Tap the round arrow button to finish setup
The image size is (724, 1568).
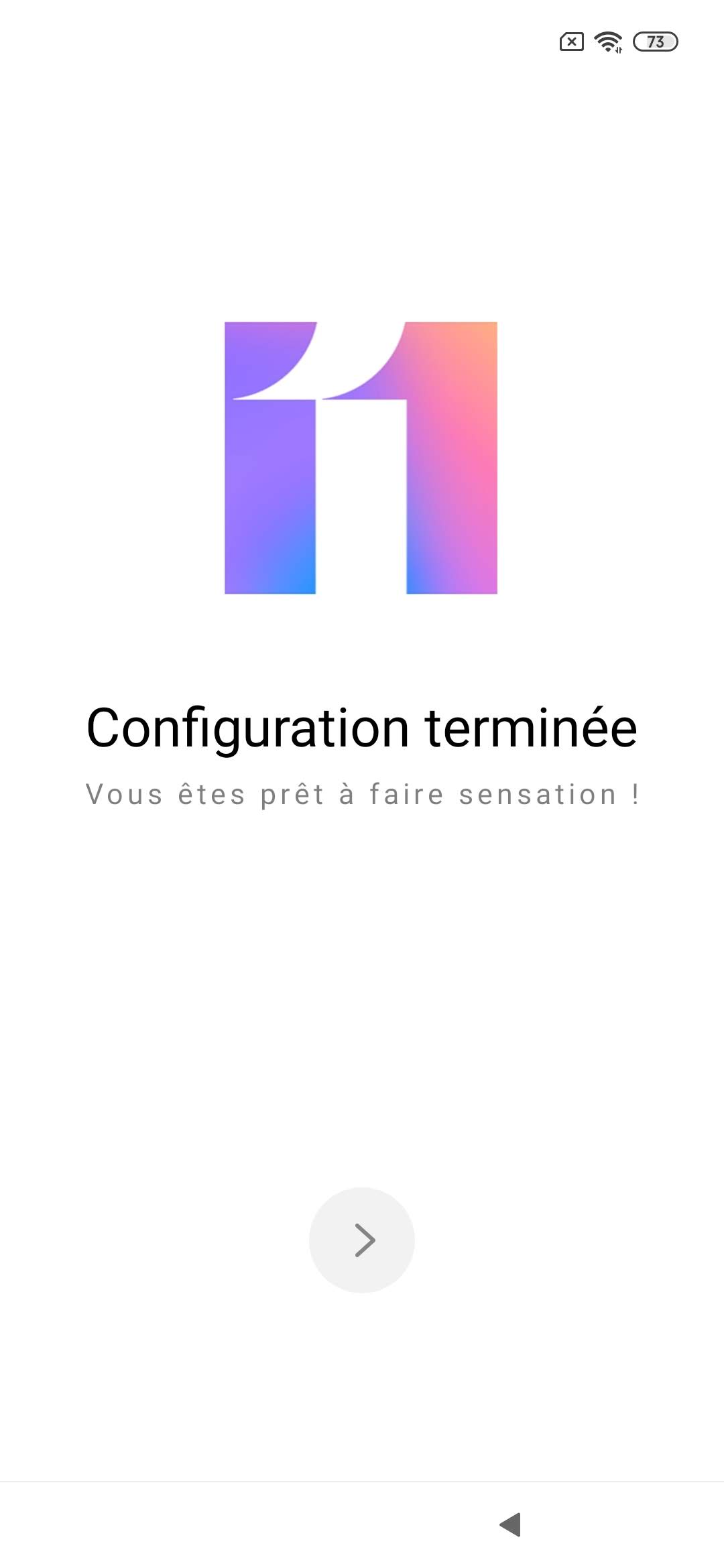pyautogui.click(x=362, y=1240)
